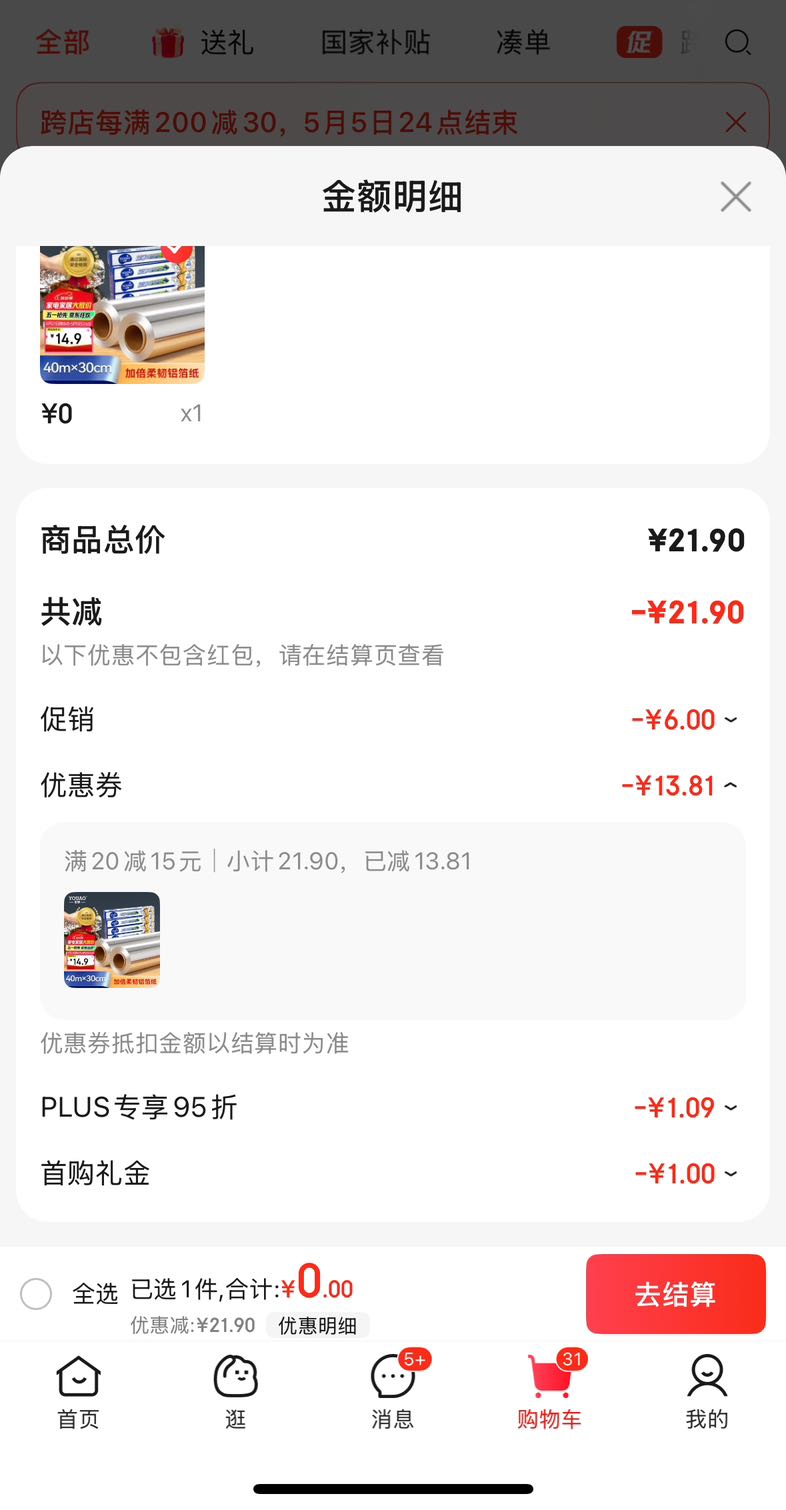Switch to the 逛 tab

click(236, 1392)
